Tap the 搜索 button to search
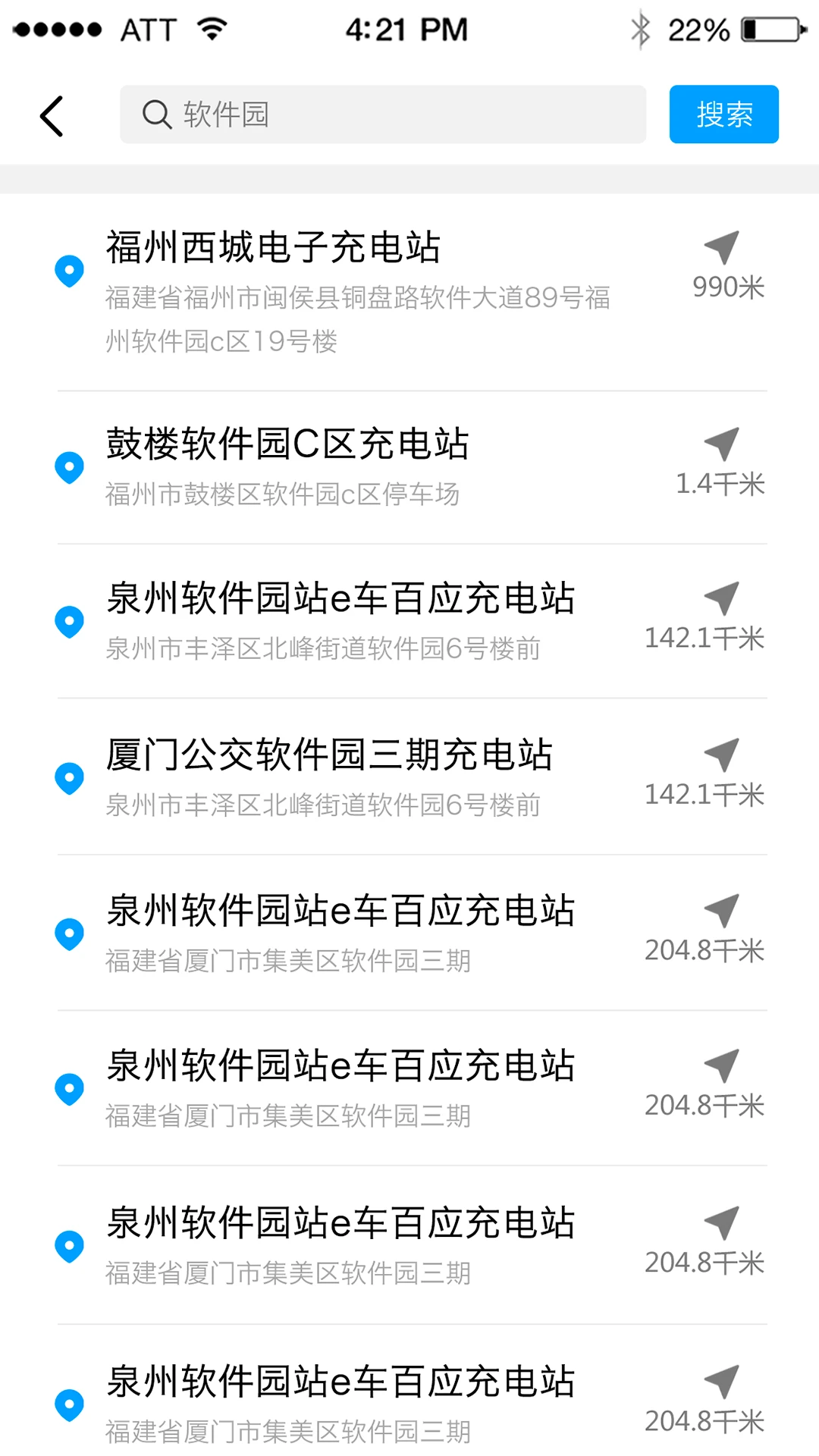This screenshot has height=1456, width=819. (x=723, y=114)
